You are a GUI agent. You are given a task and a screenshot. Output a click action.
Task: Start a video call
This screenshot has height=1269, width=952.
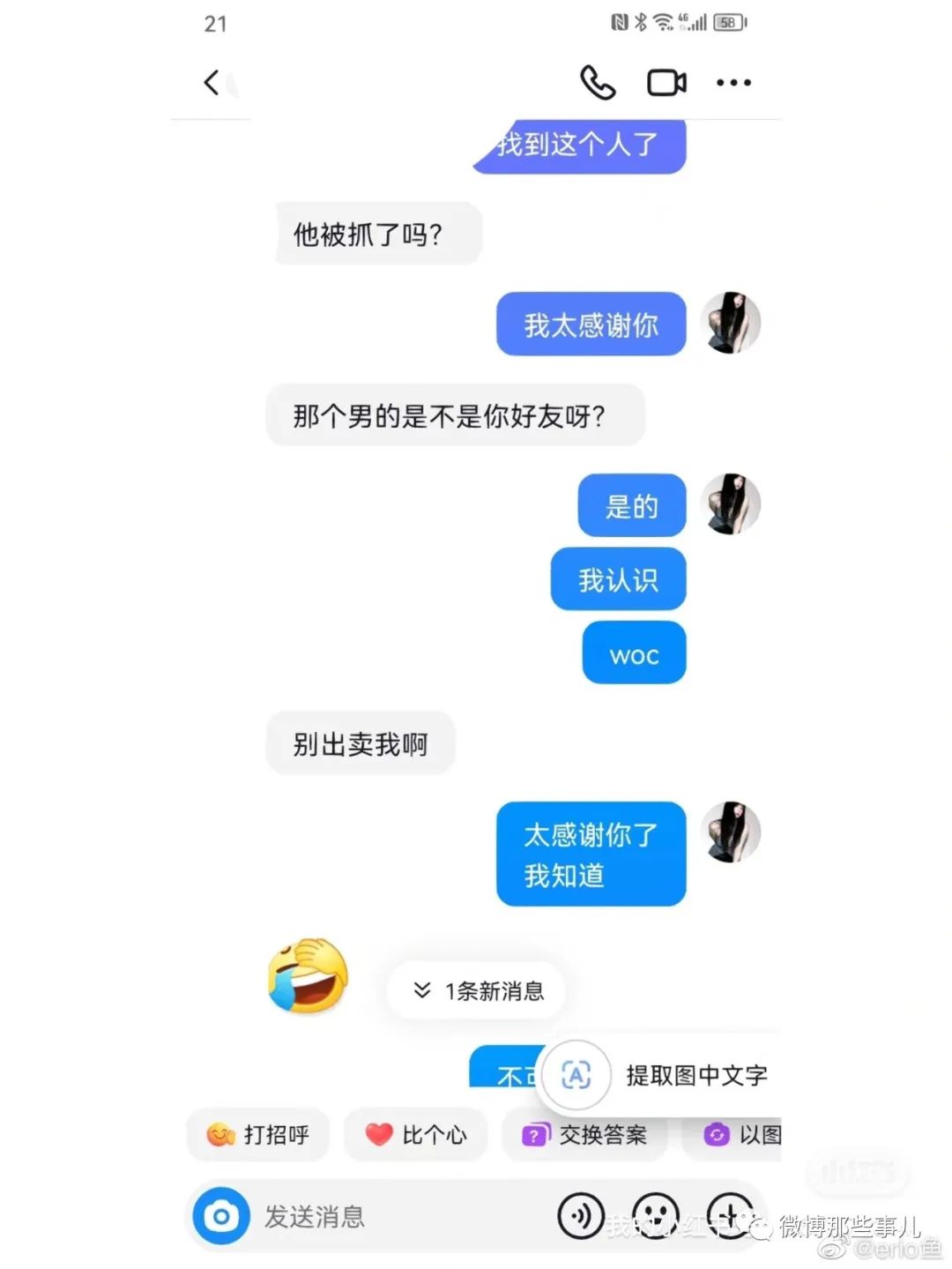coord(666,83)
